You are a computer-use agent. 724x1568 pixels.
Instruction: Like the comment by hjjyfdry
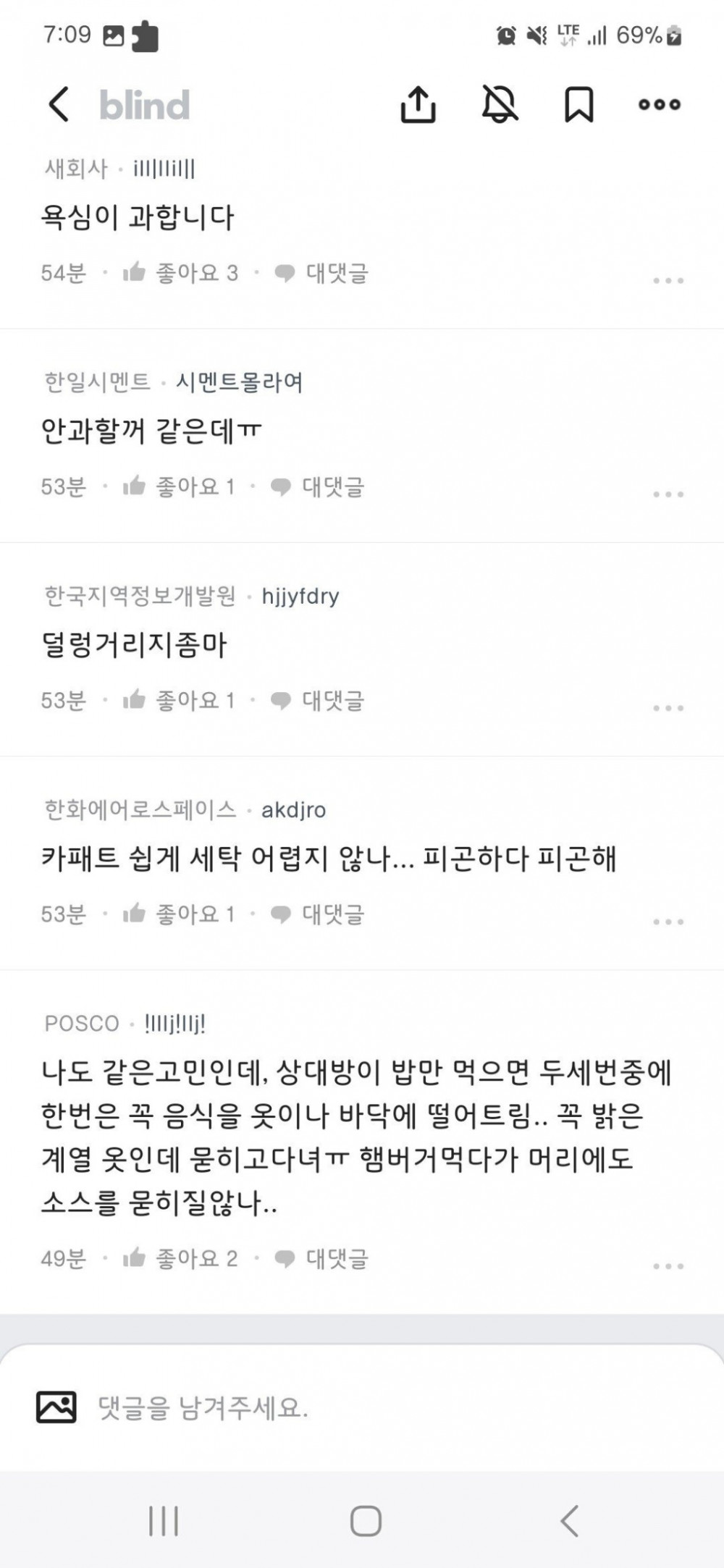pos(179,700)
